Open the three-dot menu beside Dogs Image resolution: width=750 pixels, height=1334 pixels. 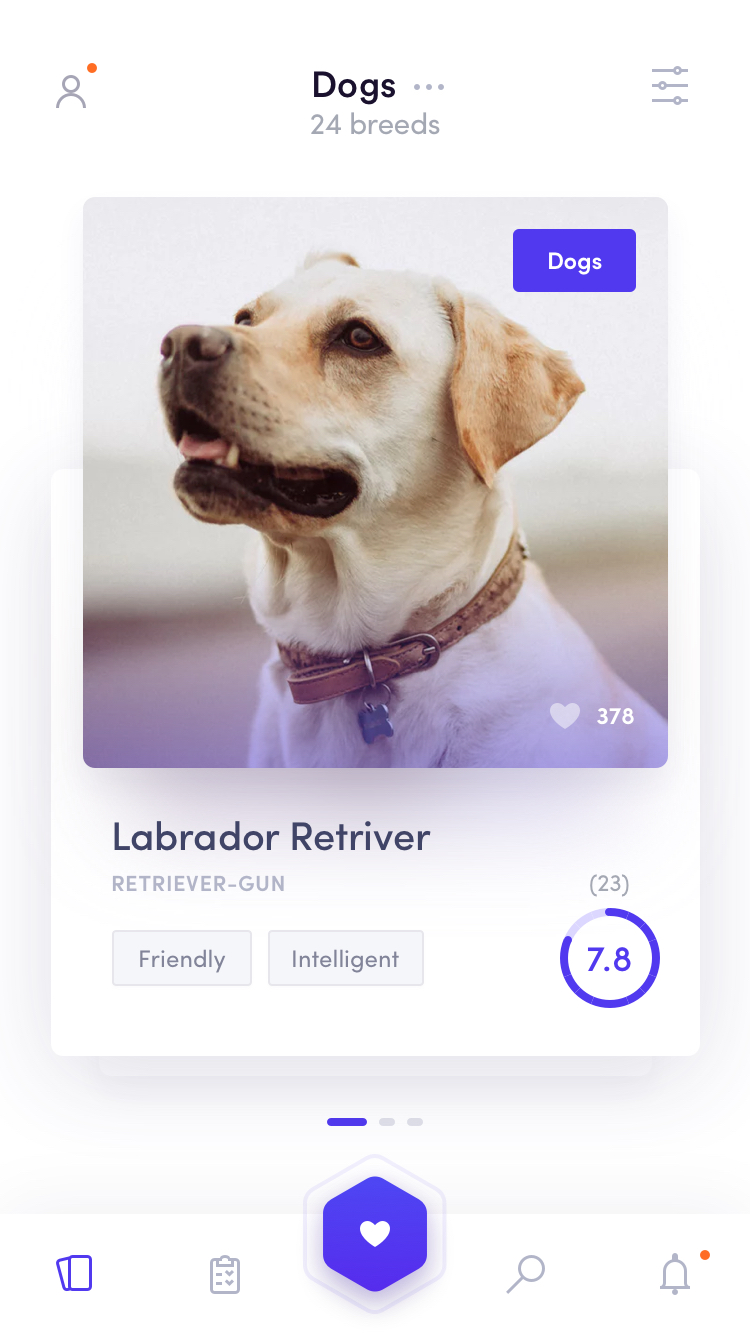(429, 87)
